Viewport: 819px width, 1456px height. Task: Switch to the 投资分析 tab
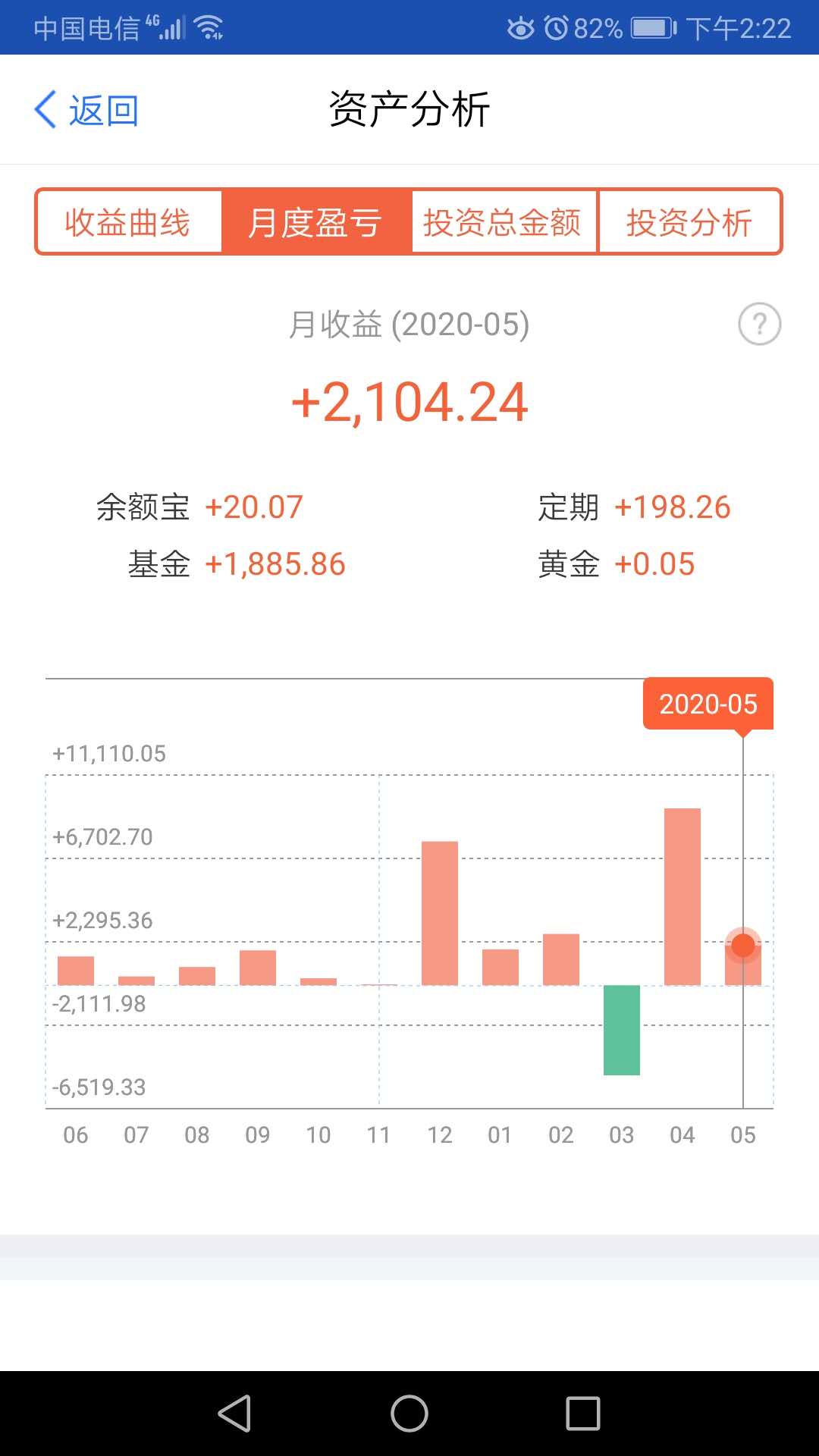click(689, 222)
